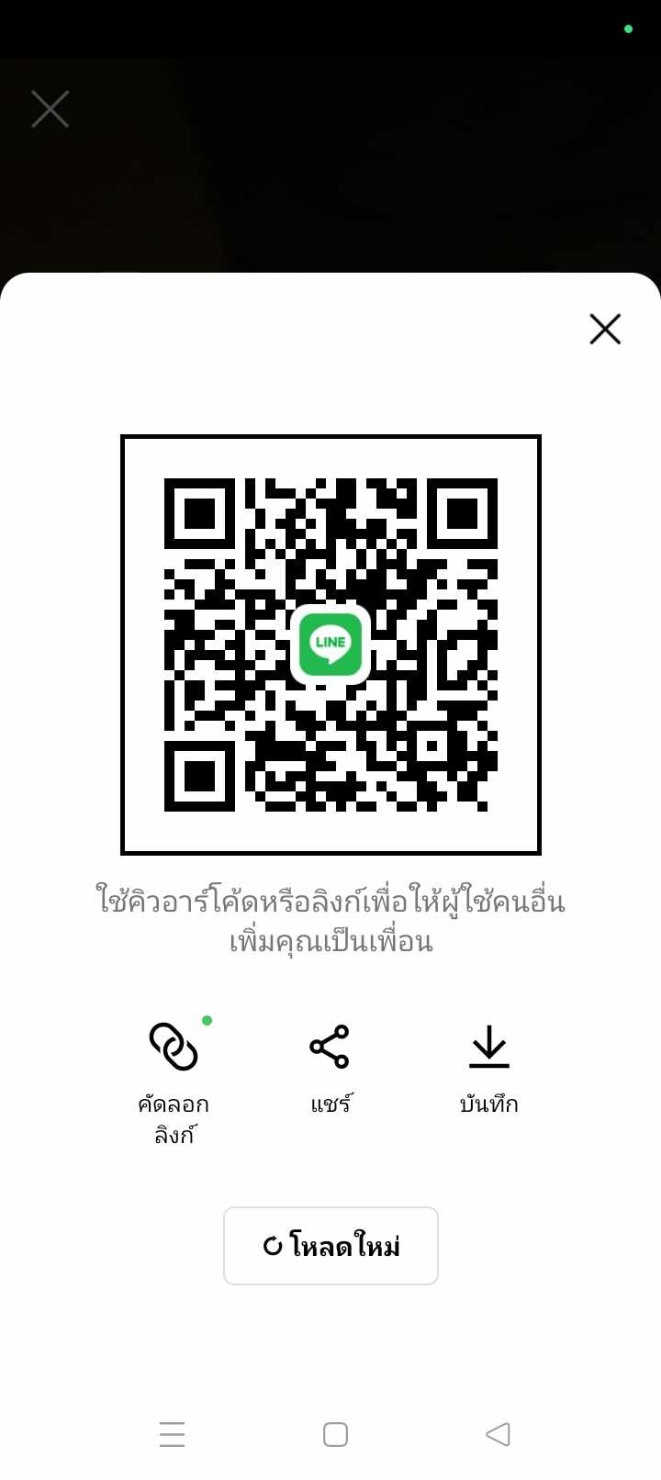Close the scanner screen behind the sheet
The width and height of the screenshot is (661, 1480).
pyautogui.click(x=50, y=109)
